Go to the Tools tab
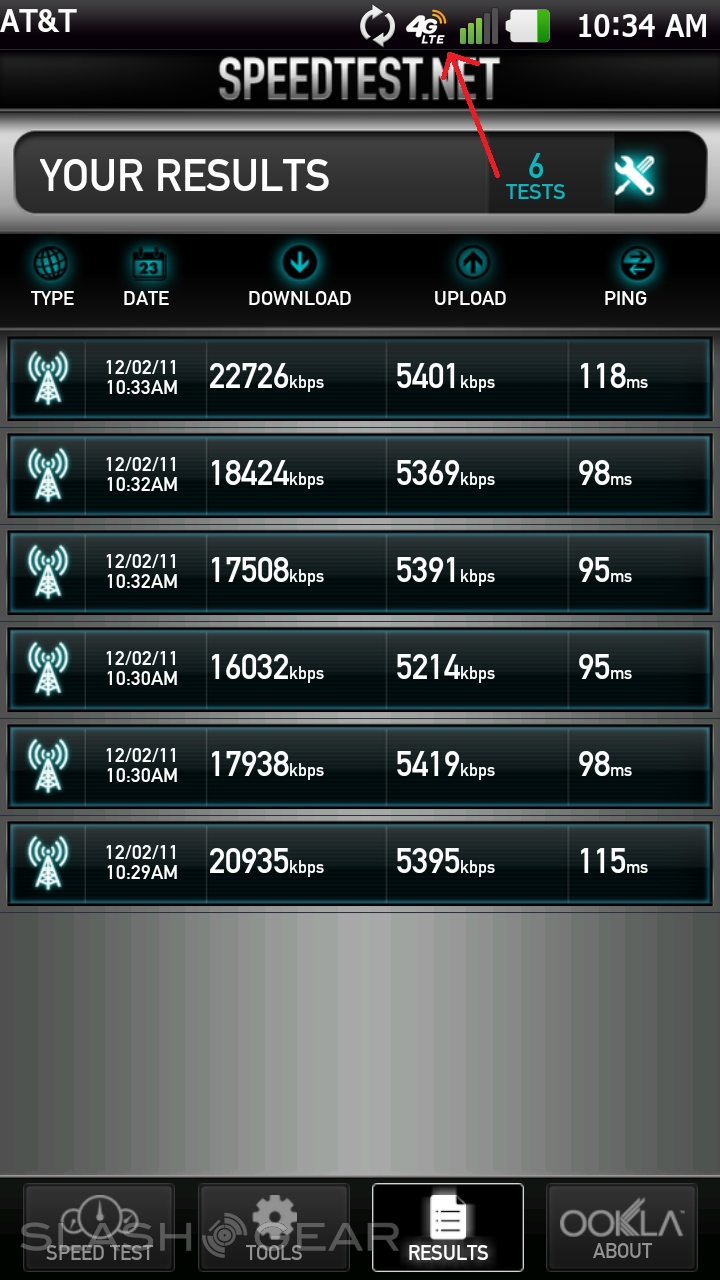This screenshot has height=1280, width=720. (274, 1227)
